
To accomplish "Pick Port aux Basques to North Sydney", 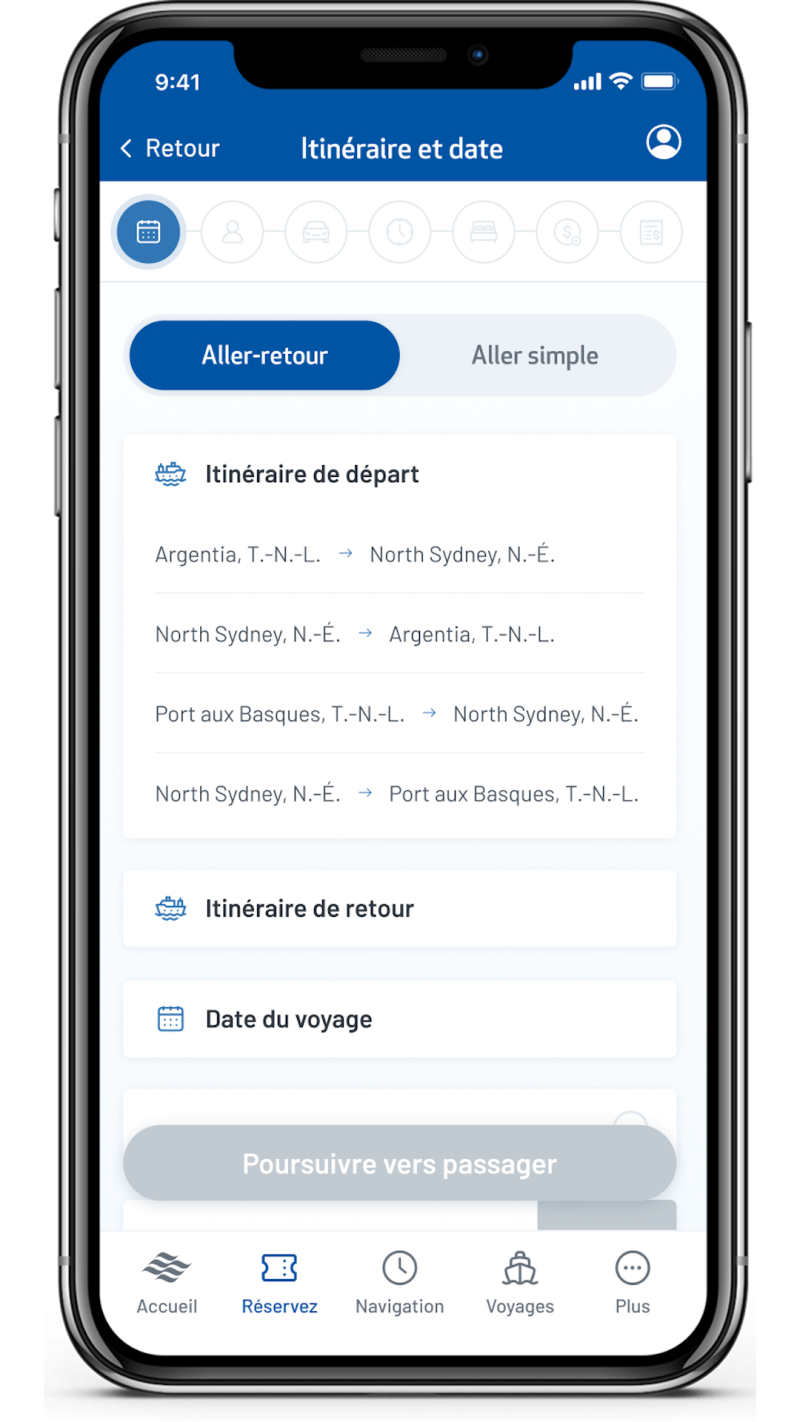I will point(398,714).
